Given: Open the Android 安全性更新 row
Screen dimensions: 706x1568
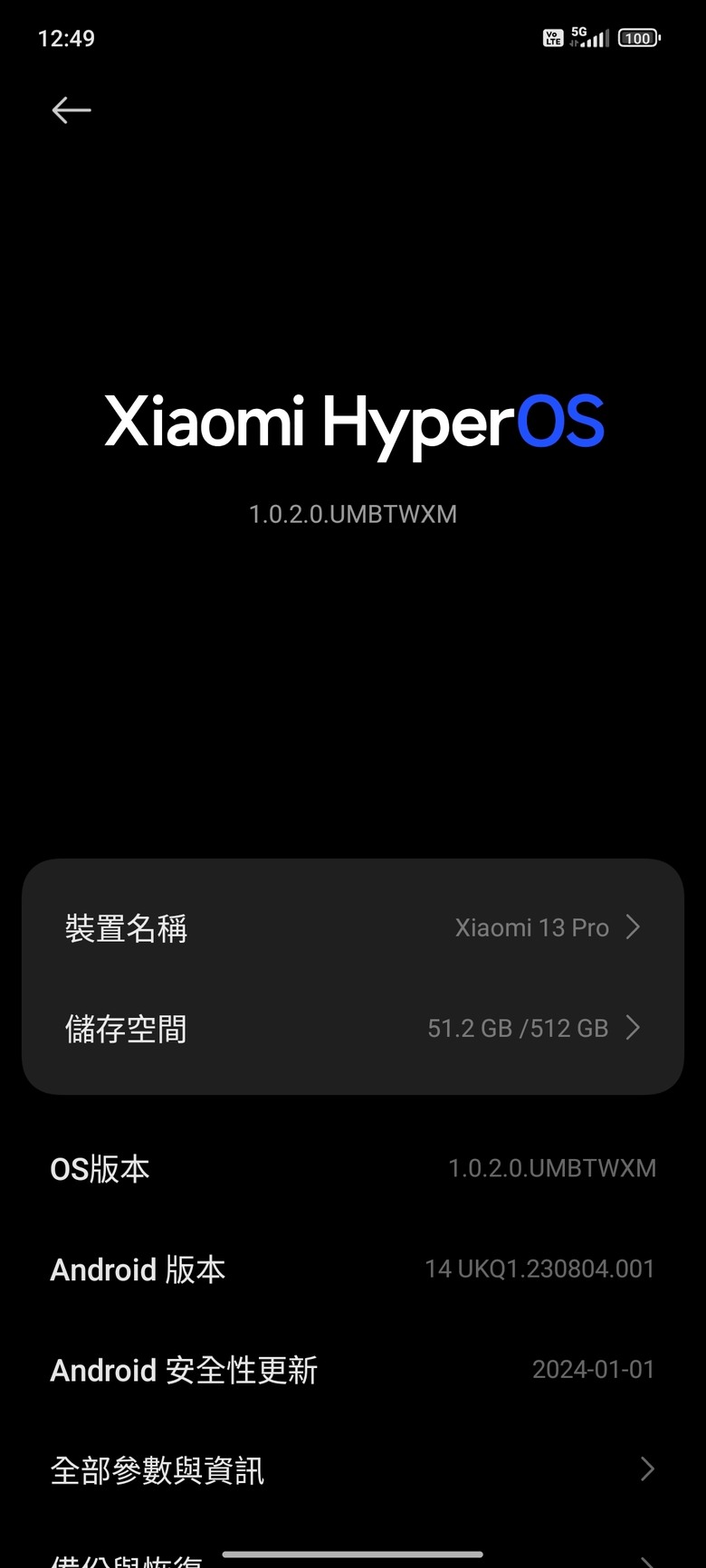Looking at the screenshot, I should point(353,1370).
